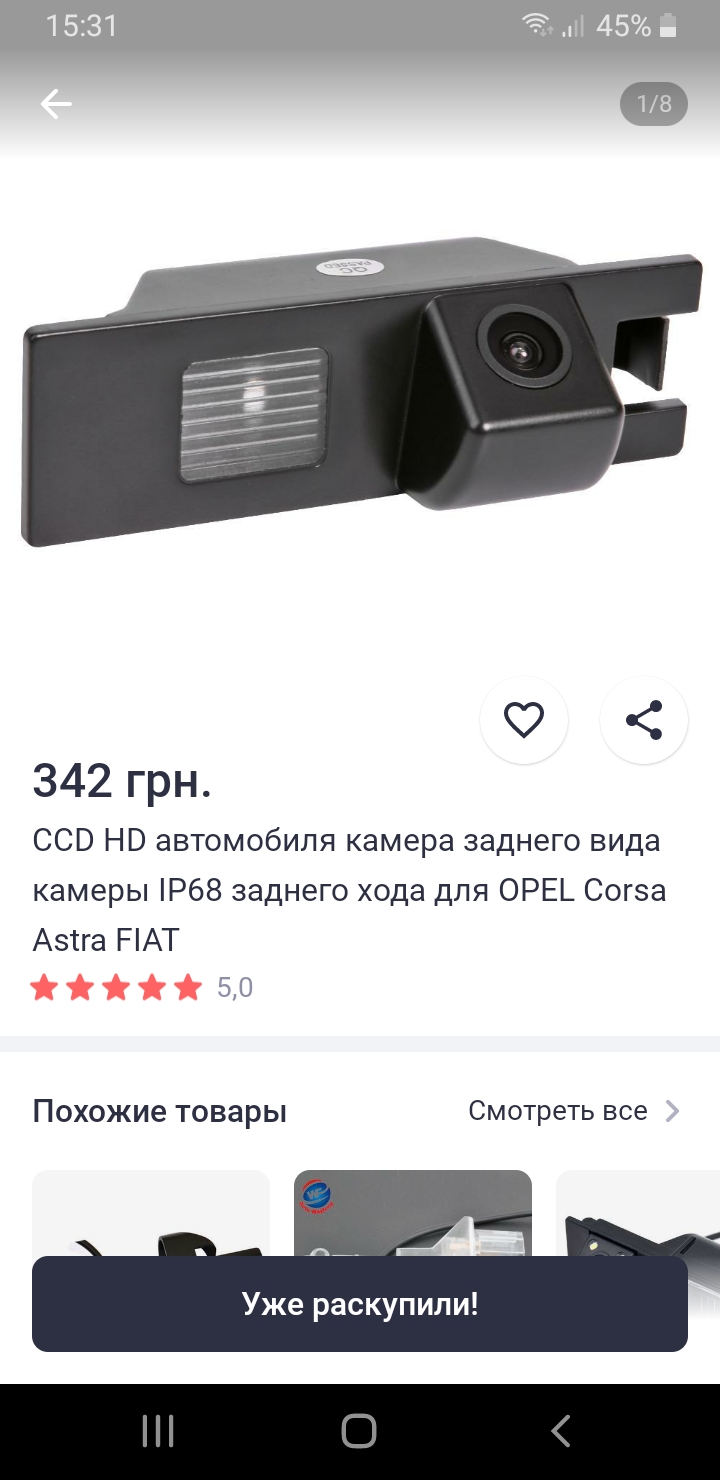Tap the Уже раскупили! button
This screenshot has height=1480, width=720.
click(x=360, y=1304)
